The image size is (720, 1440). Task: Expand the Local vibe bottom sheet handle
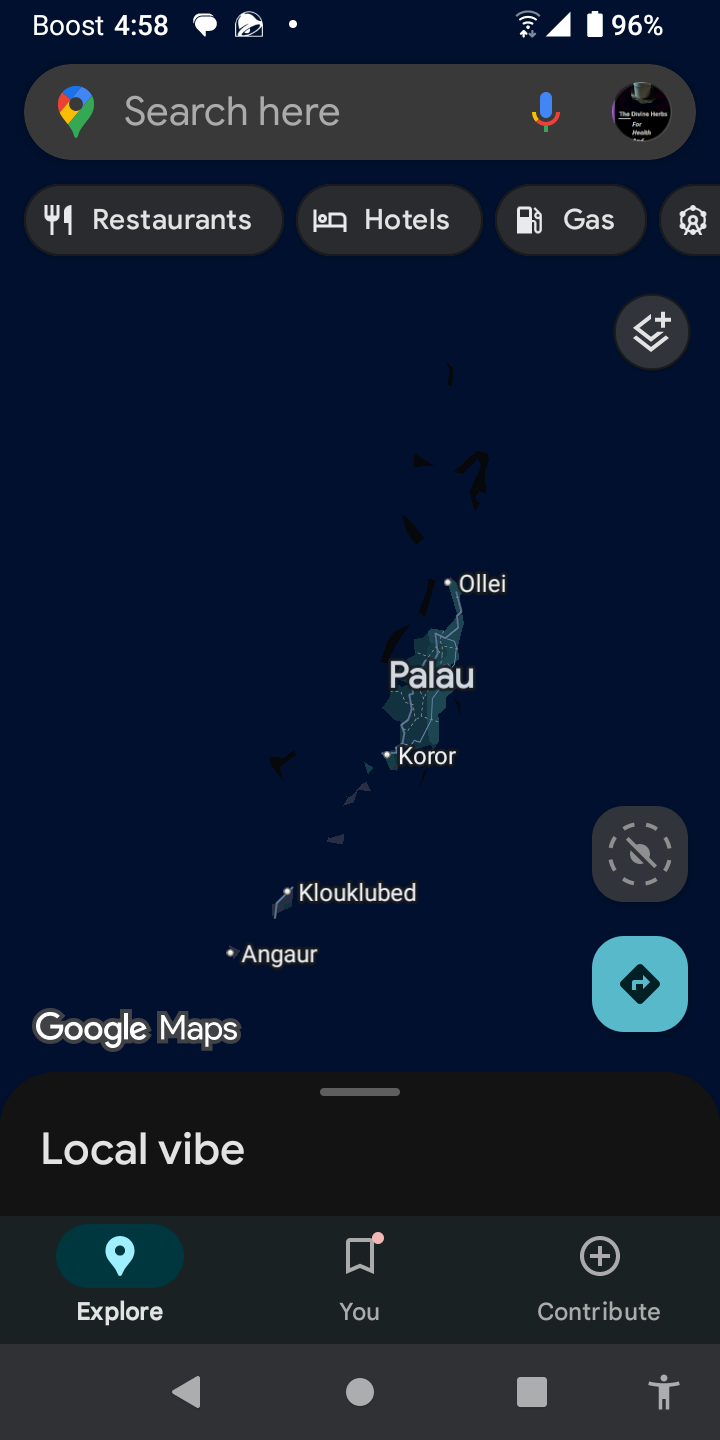click(x=360, y=1092)
